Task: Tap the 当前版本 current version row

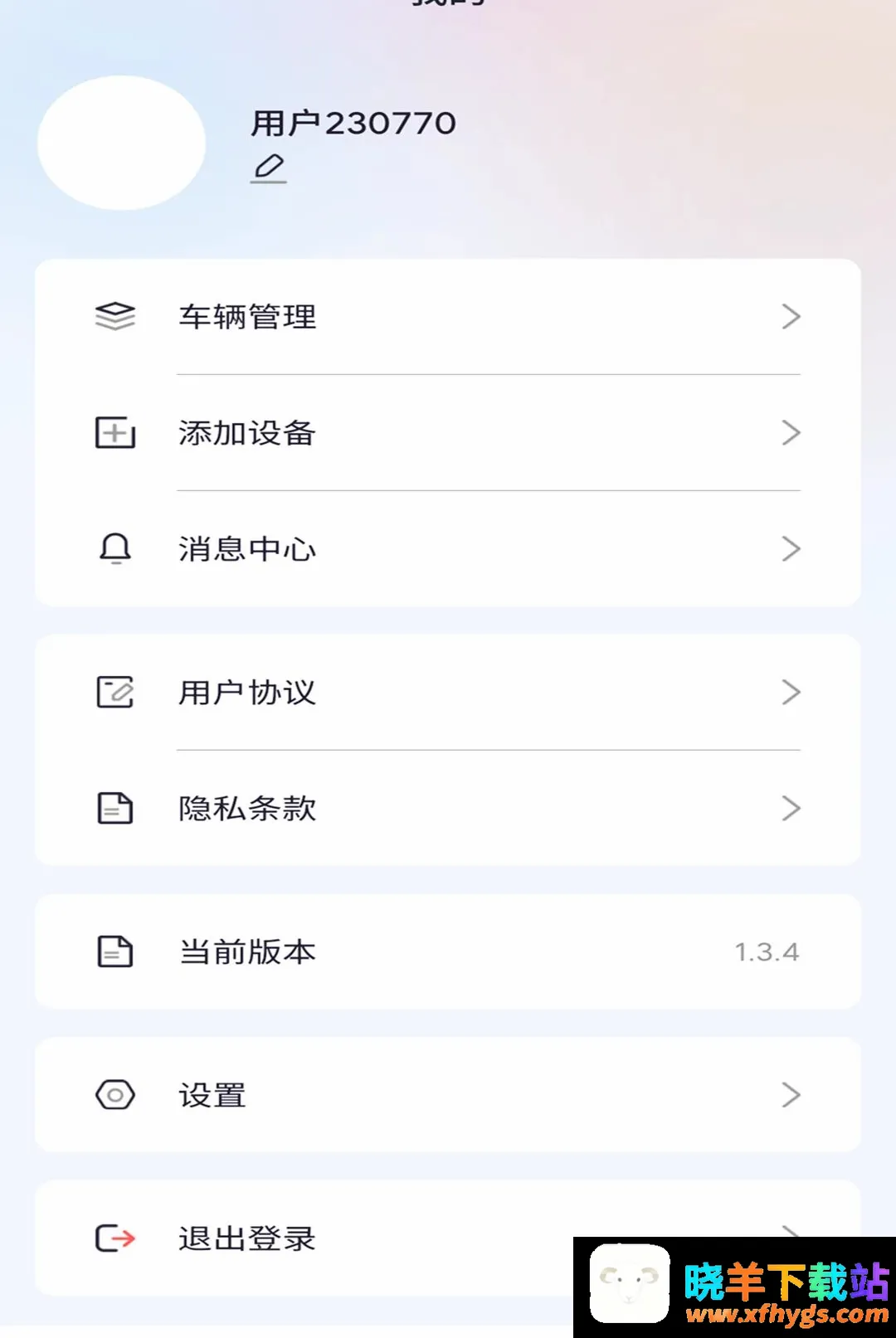Action: [448, 952]
